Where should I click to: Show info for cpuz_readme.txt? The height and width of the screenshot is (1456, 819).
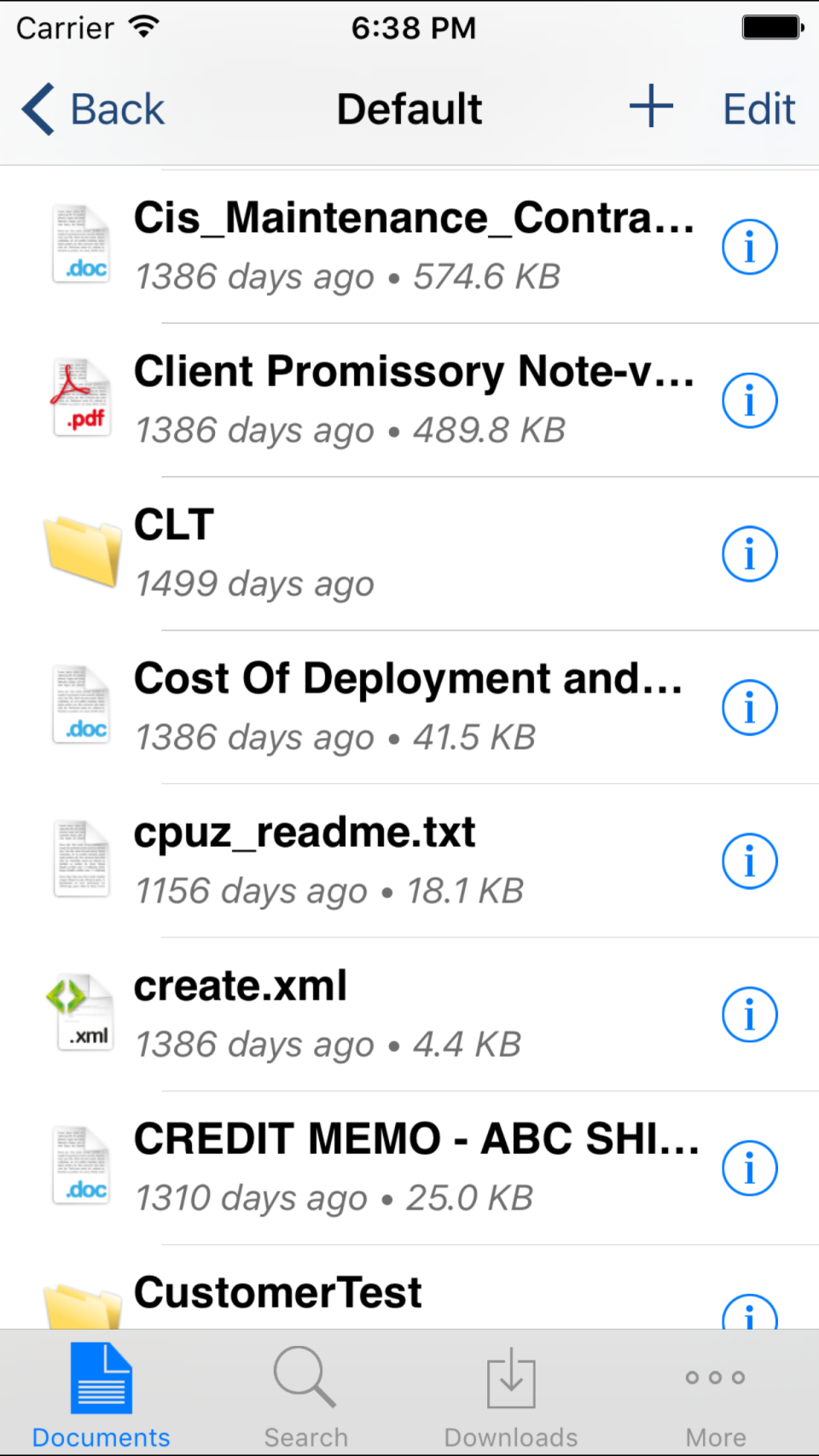pos(749,861)
